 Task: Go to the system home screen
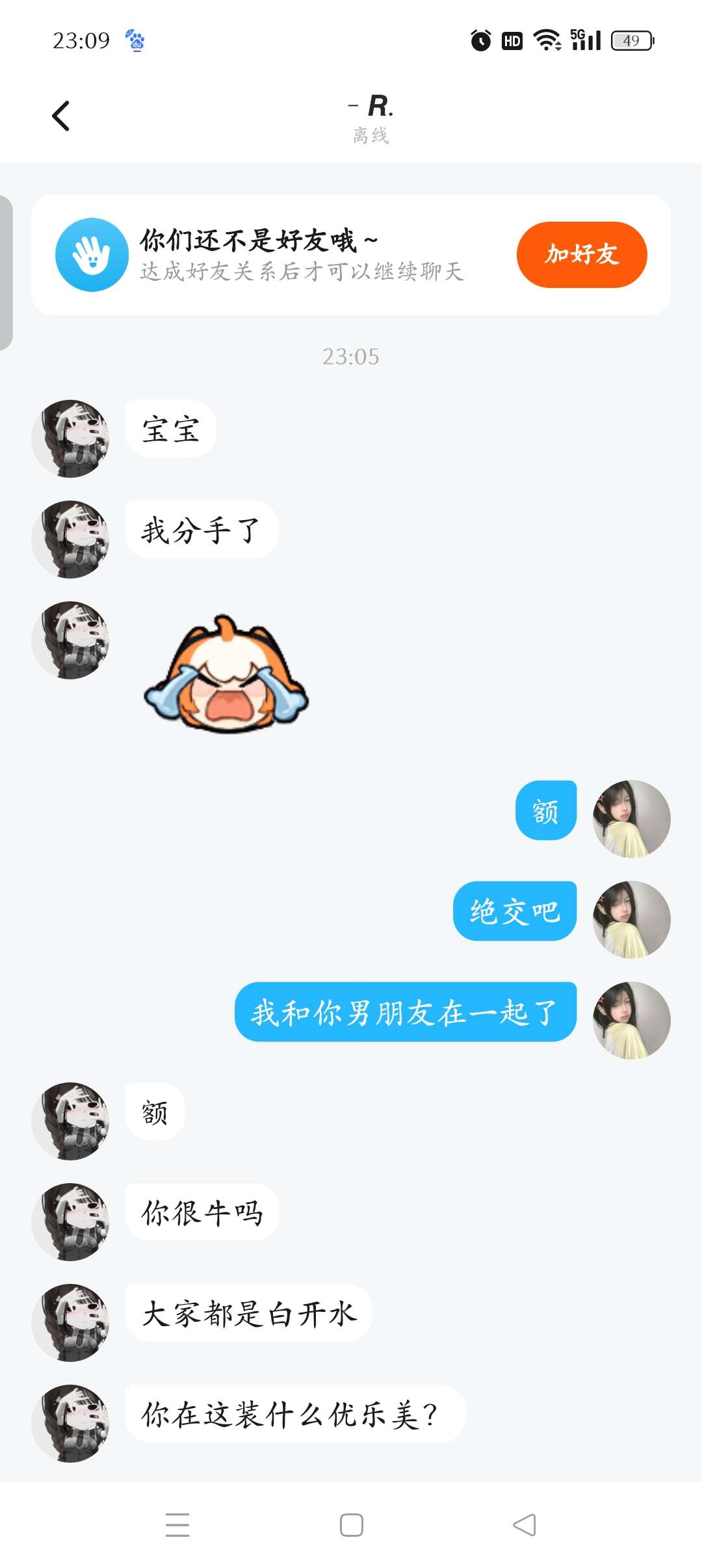click(x=351, y=1524)
